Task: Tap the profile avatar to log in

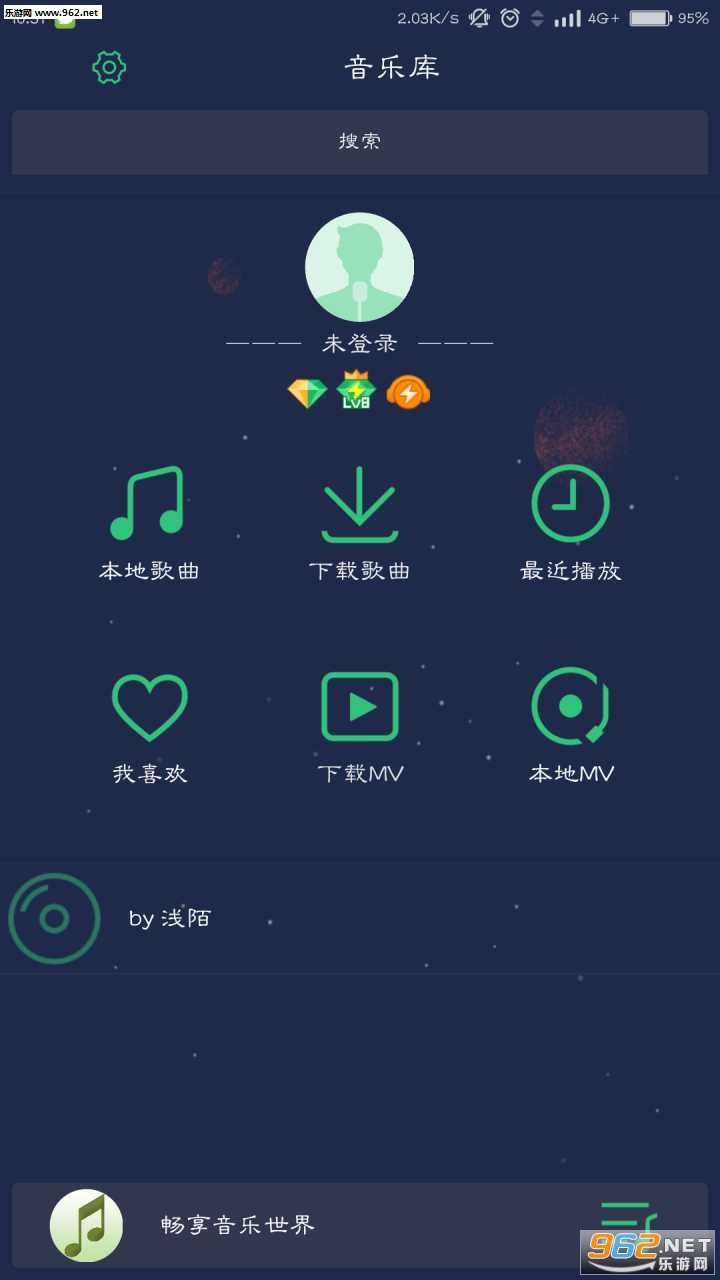Action: point(359,267)
